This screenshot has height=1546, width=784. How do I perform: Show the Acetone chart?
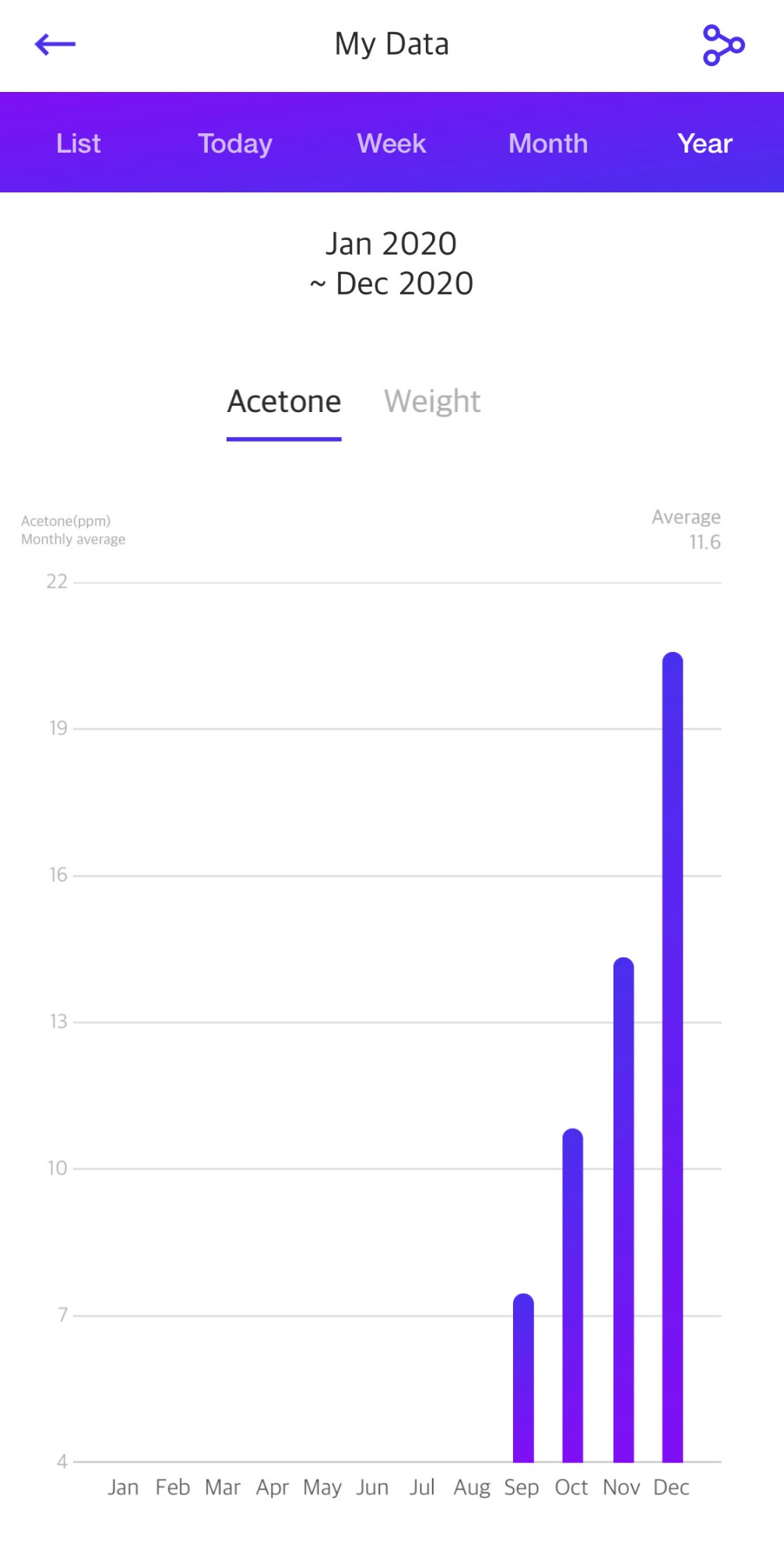pos(284,402)
